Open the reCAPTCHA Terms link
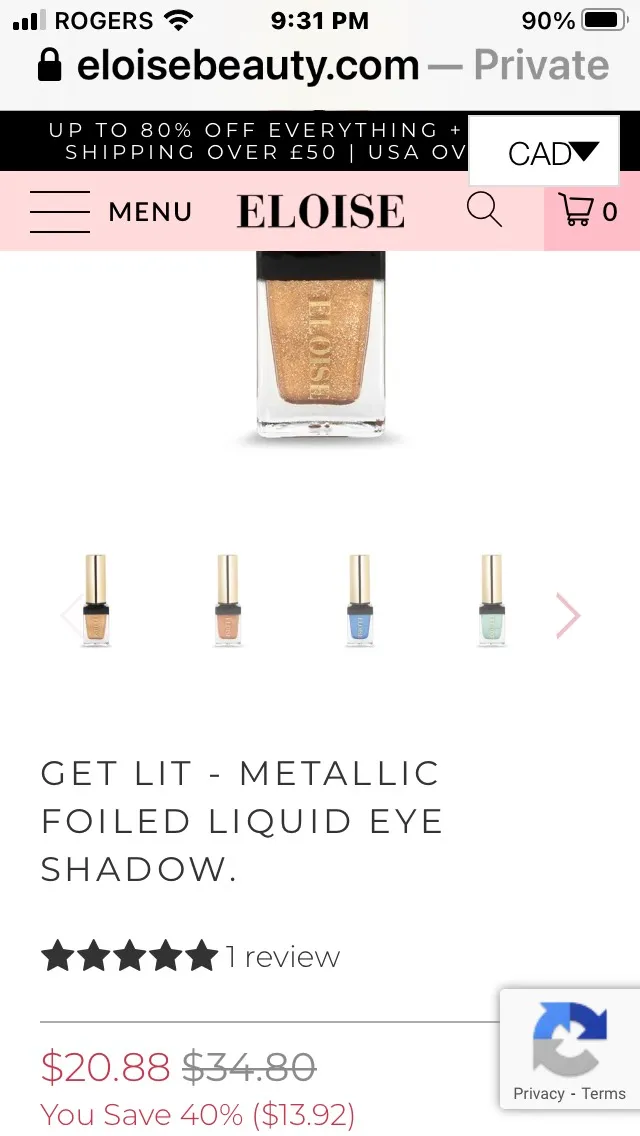 pos(604,1093)
